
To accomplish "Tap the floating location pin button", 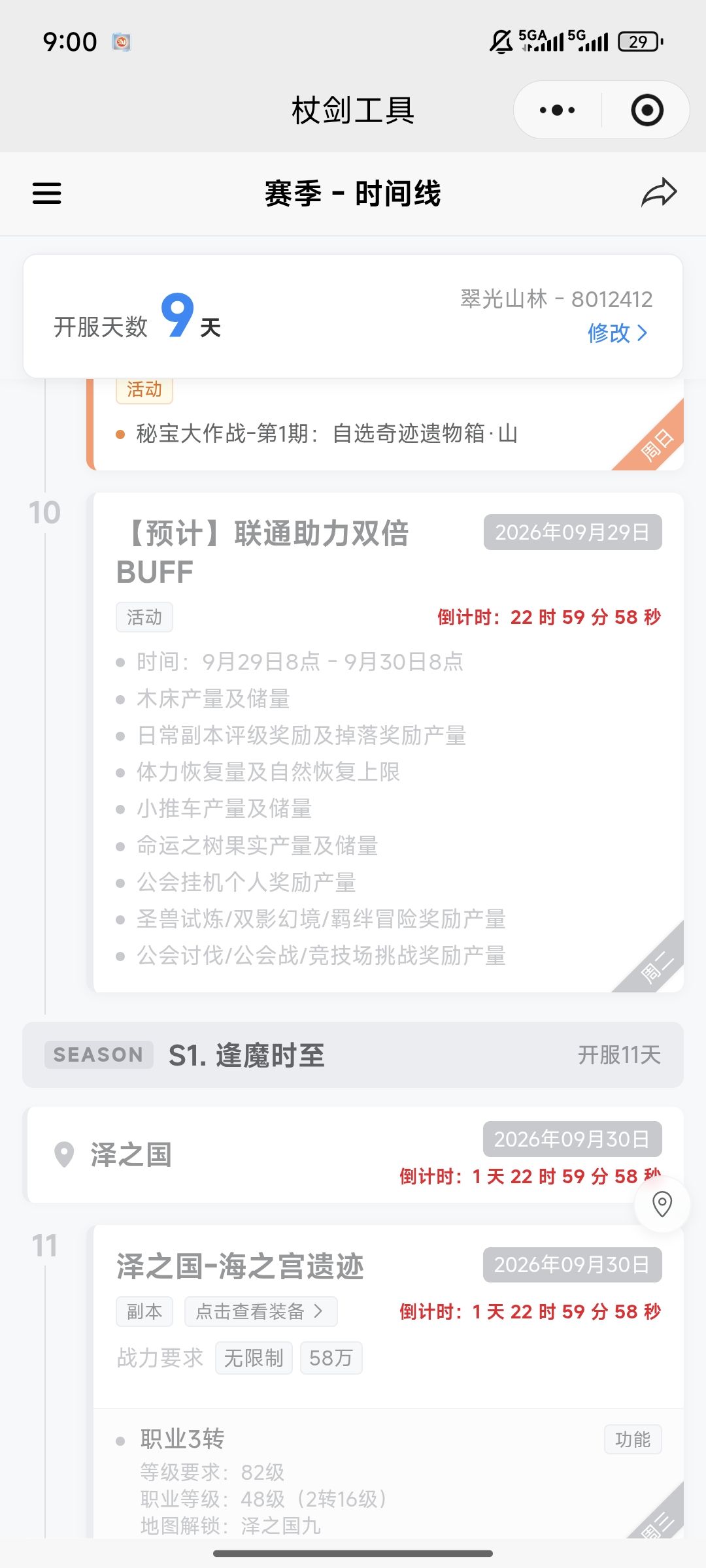I will [x=662, y=1203].
